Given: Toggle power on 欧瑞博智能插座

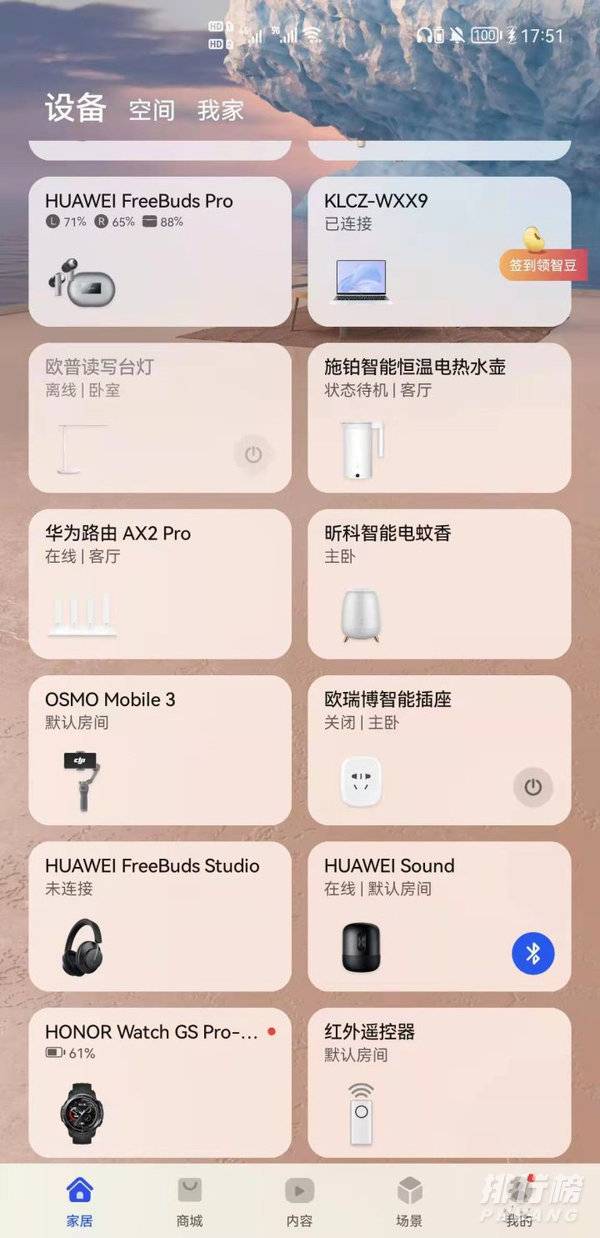Looking at the screenshot, I should [533, 787].
